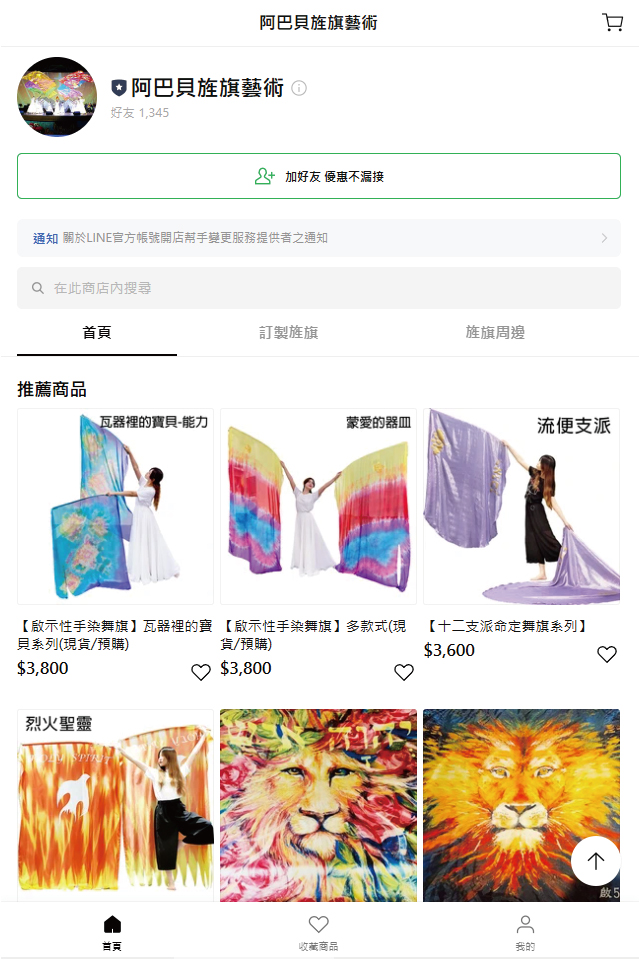Switch to the 旌旗周邊 tab

(x=495, y=332)
